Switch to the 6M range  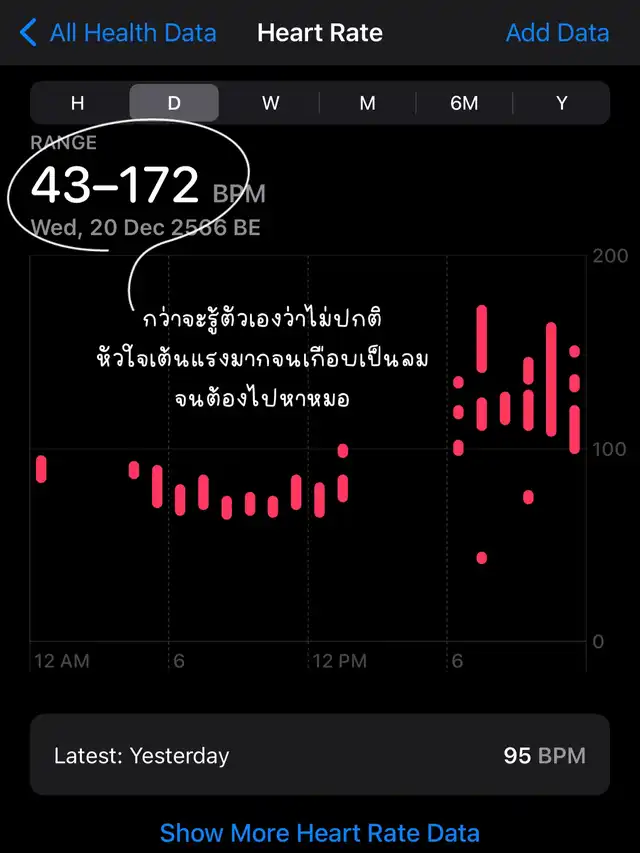click(464, 103)
